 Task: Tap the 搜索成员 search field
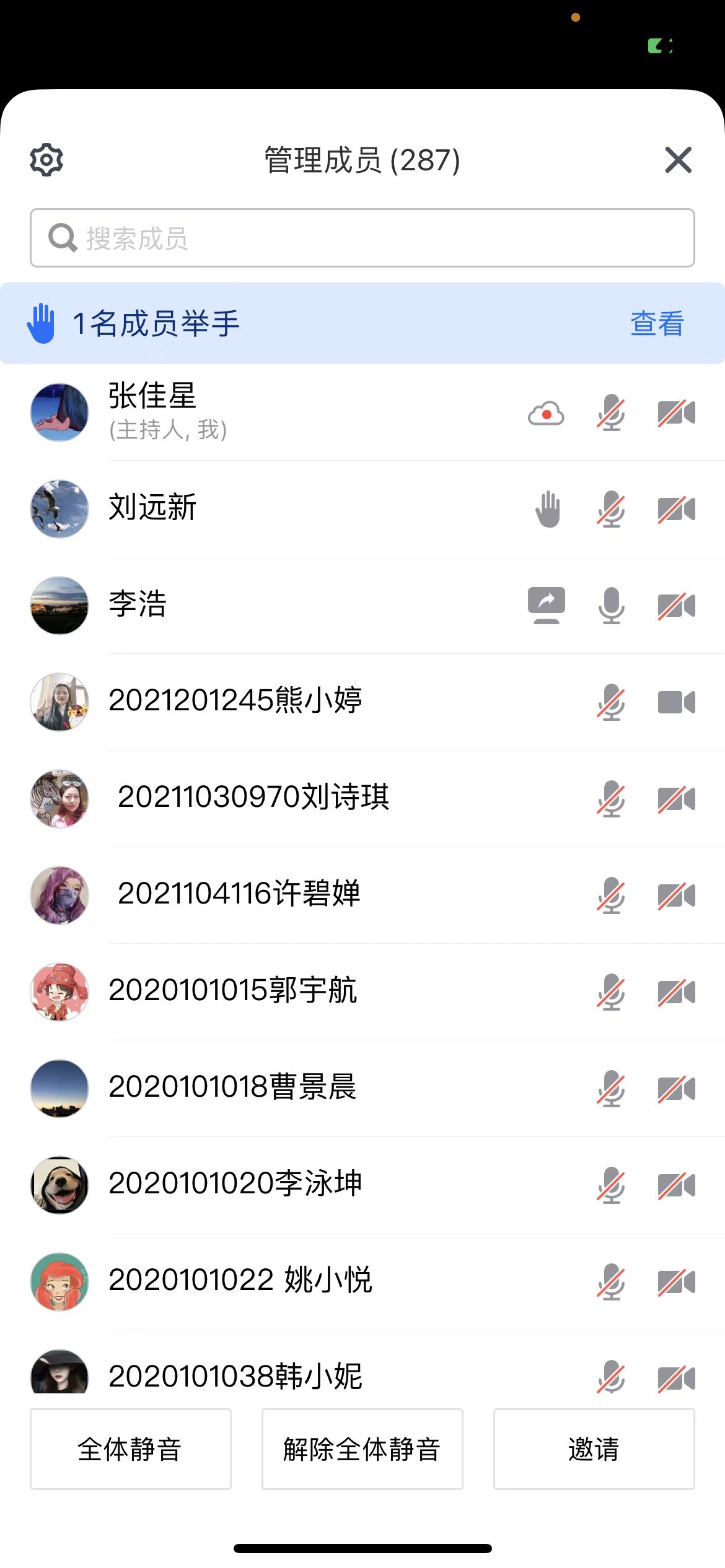362,238
